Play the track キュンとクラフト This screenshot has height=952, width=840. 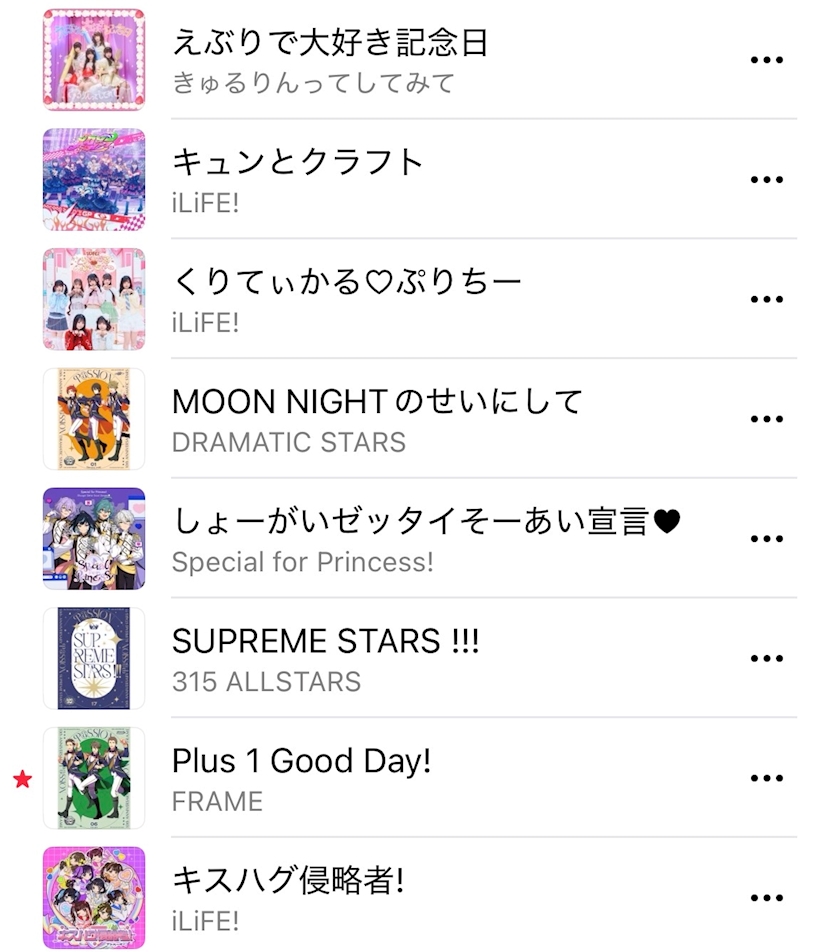[298, 162]
